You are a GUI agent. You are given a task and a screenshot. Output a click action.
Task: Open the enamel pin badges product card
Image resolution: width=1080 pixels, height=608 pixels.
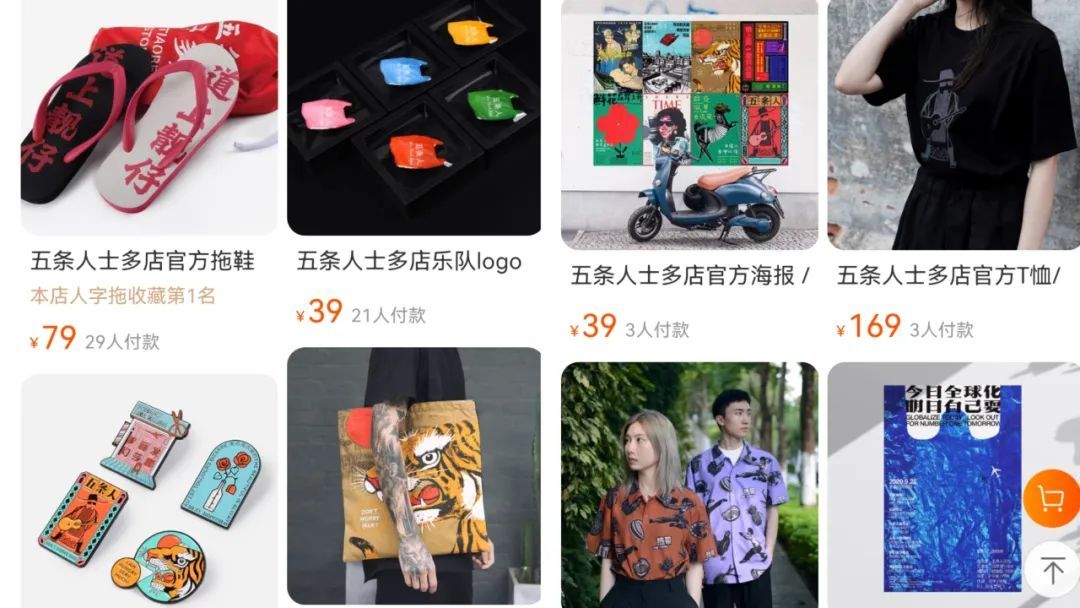(x=148, y=490)
